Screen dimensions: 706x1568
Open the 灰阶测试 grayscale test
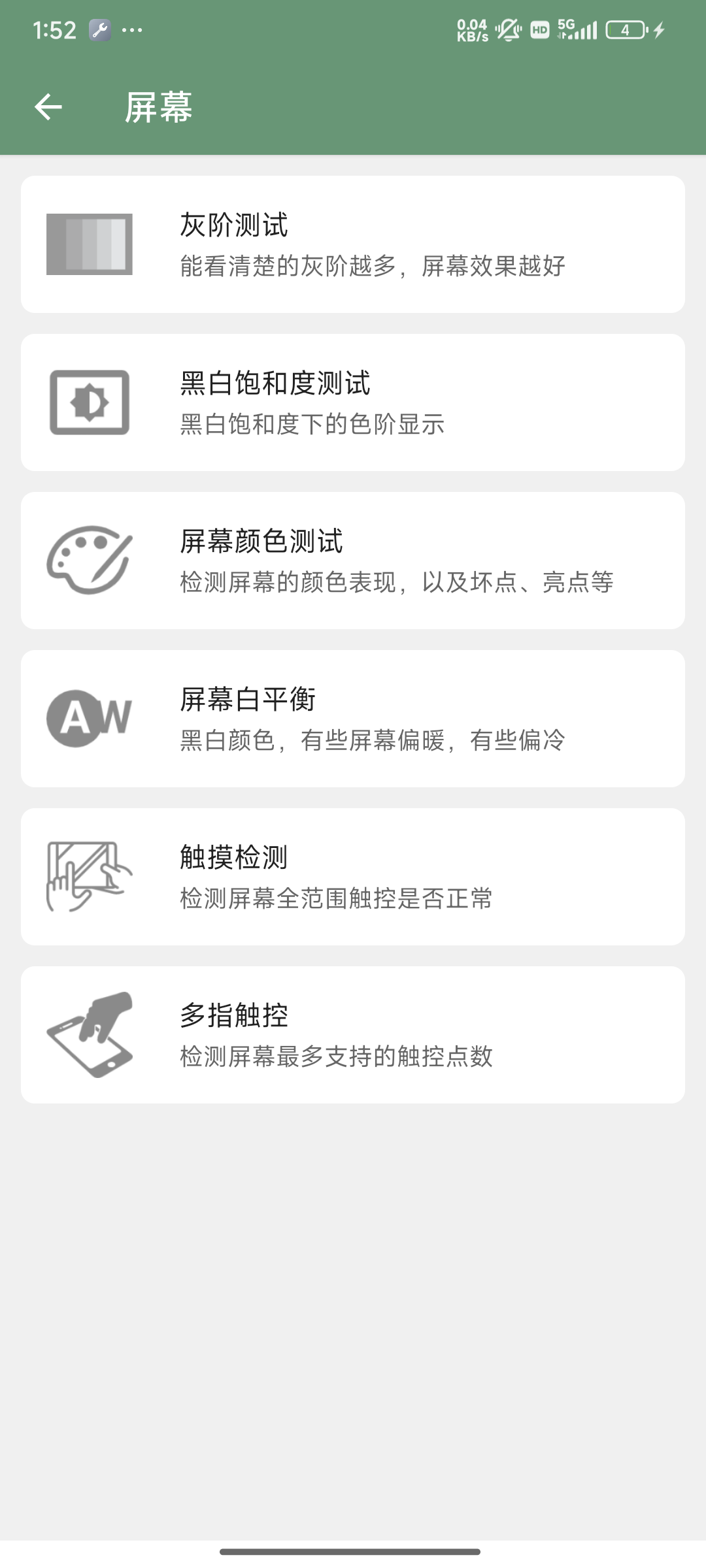(353, 244)
